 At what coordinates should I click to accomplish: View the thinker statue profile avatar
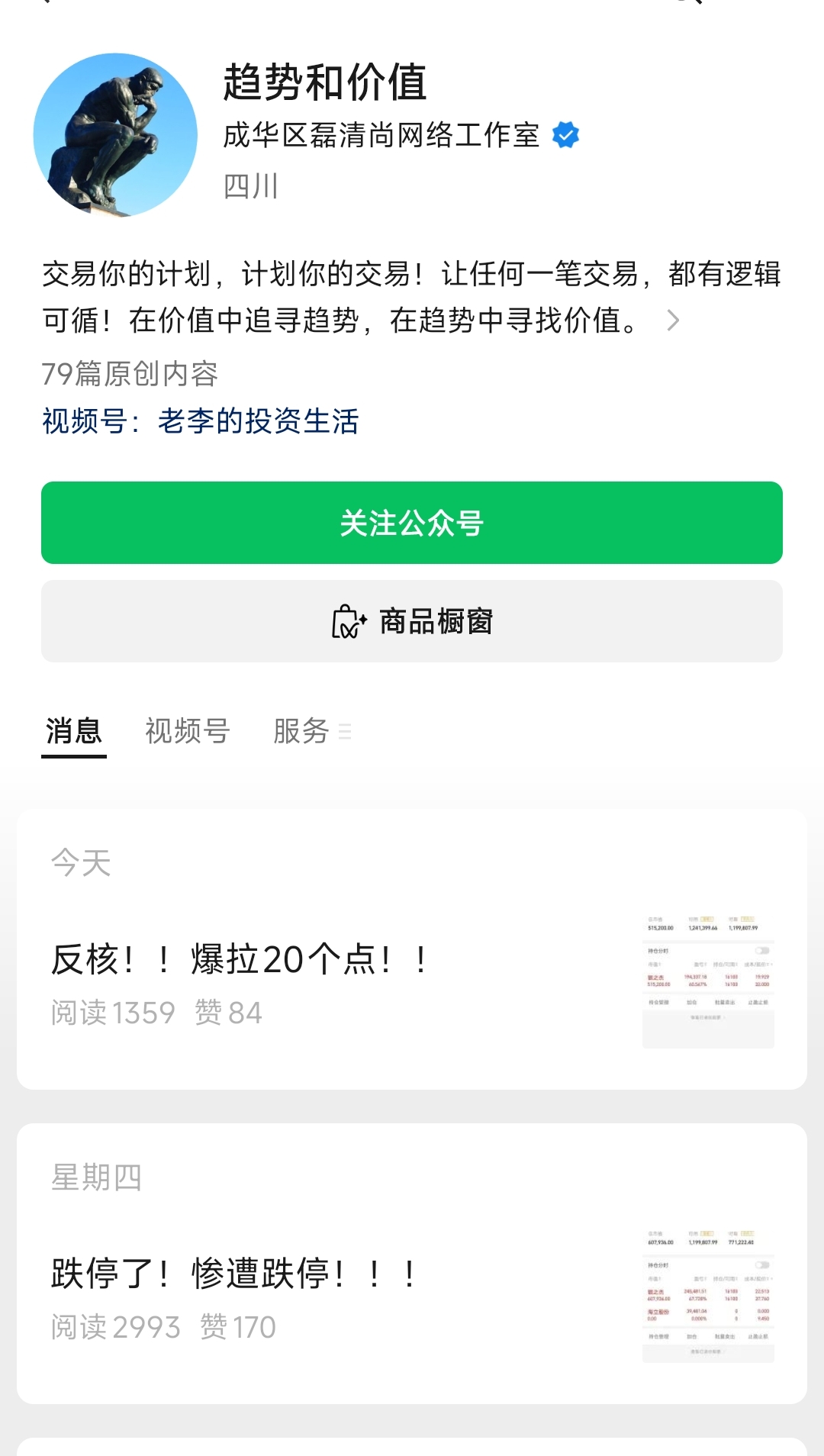tap(115, 135)
